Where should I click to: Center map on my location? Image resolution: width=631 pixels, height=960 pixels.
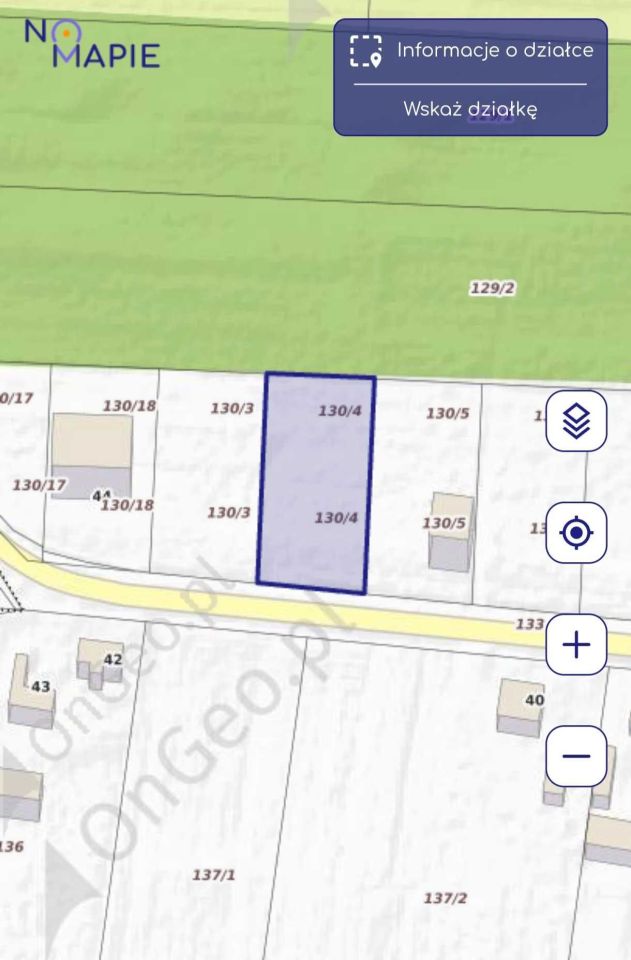pos(576,532)
